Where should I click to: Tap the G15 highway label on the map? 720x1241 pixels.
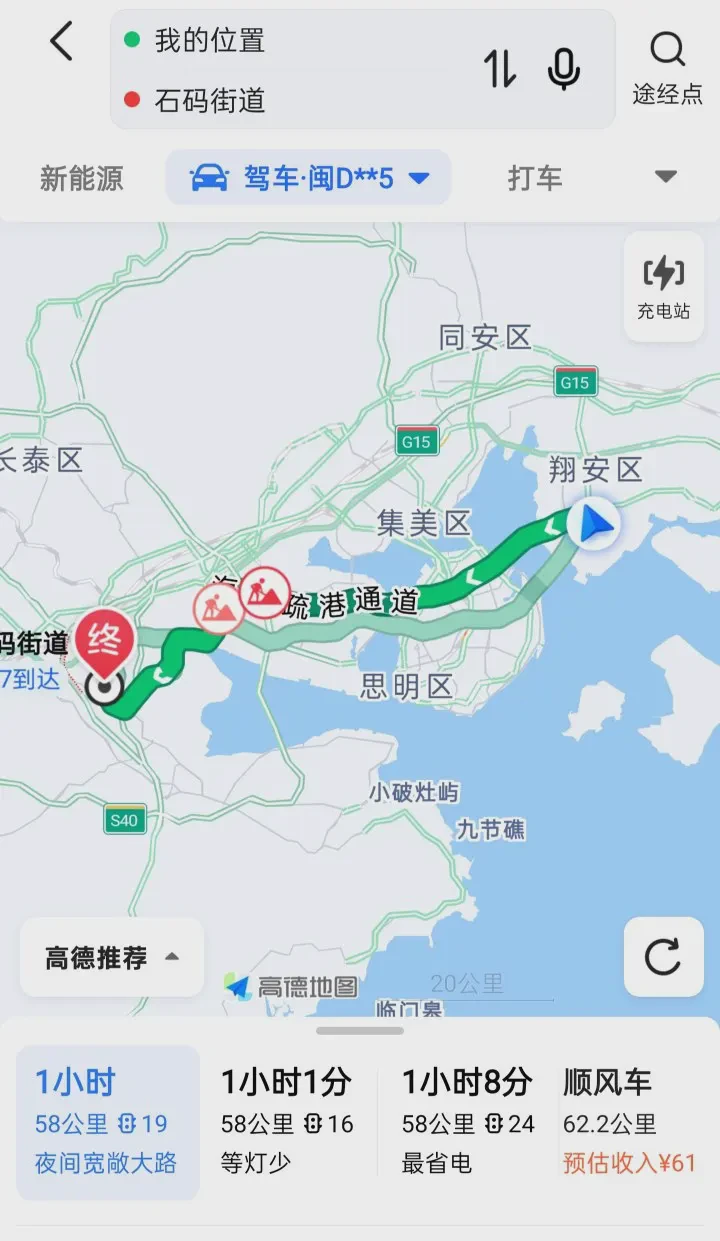[x=575, y=383]
